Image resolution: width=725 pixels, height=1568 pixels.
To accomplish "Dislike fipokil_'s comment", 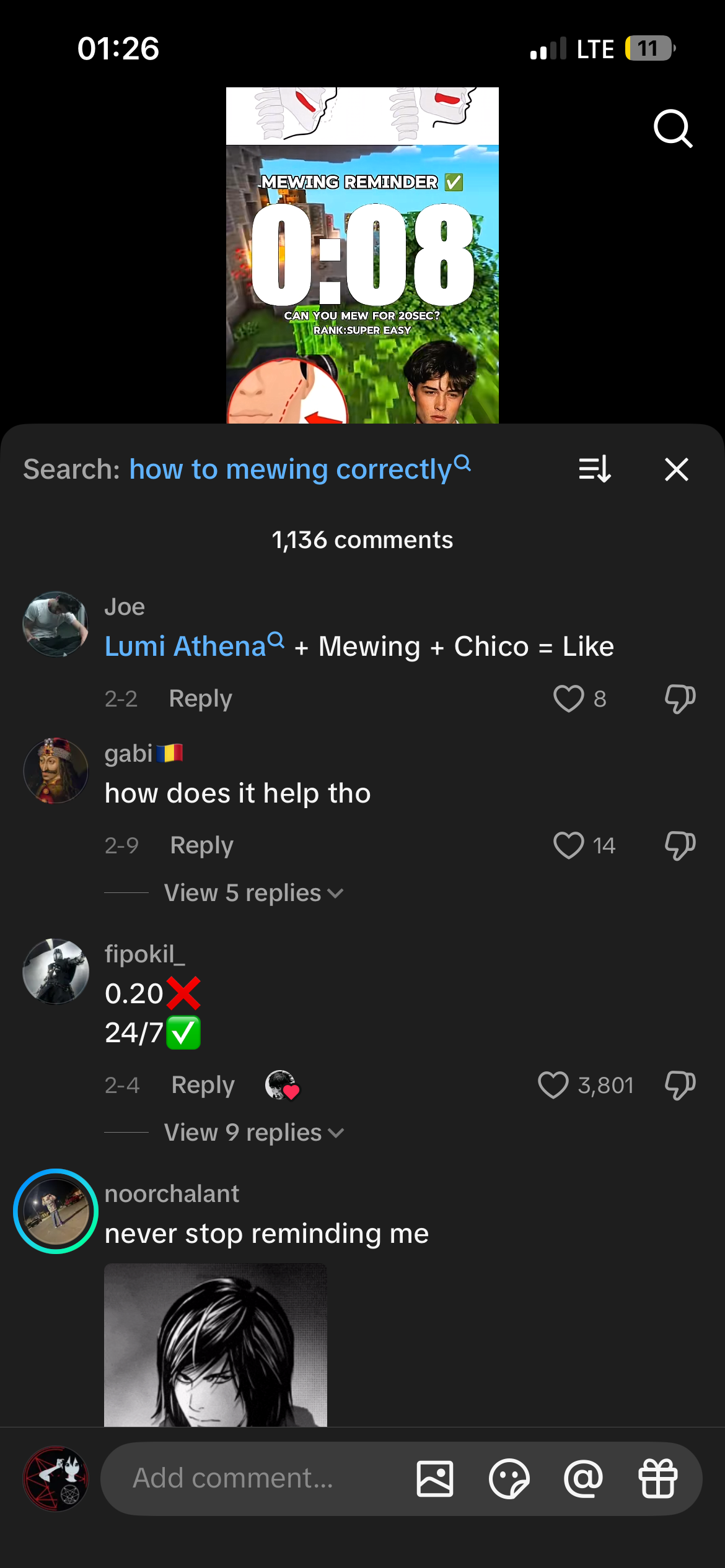I will [x=680, y=1085].
